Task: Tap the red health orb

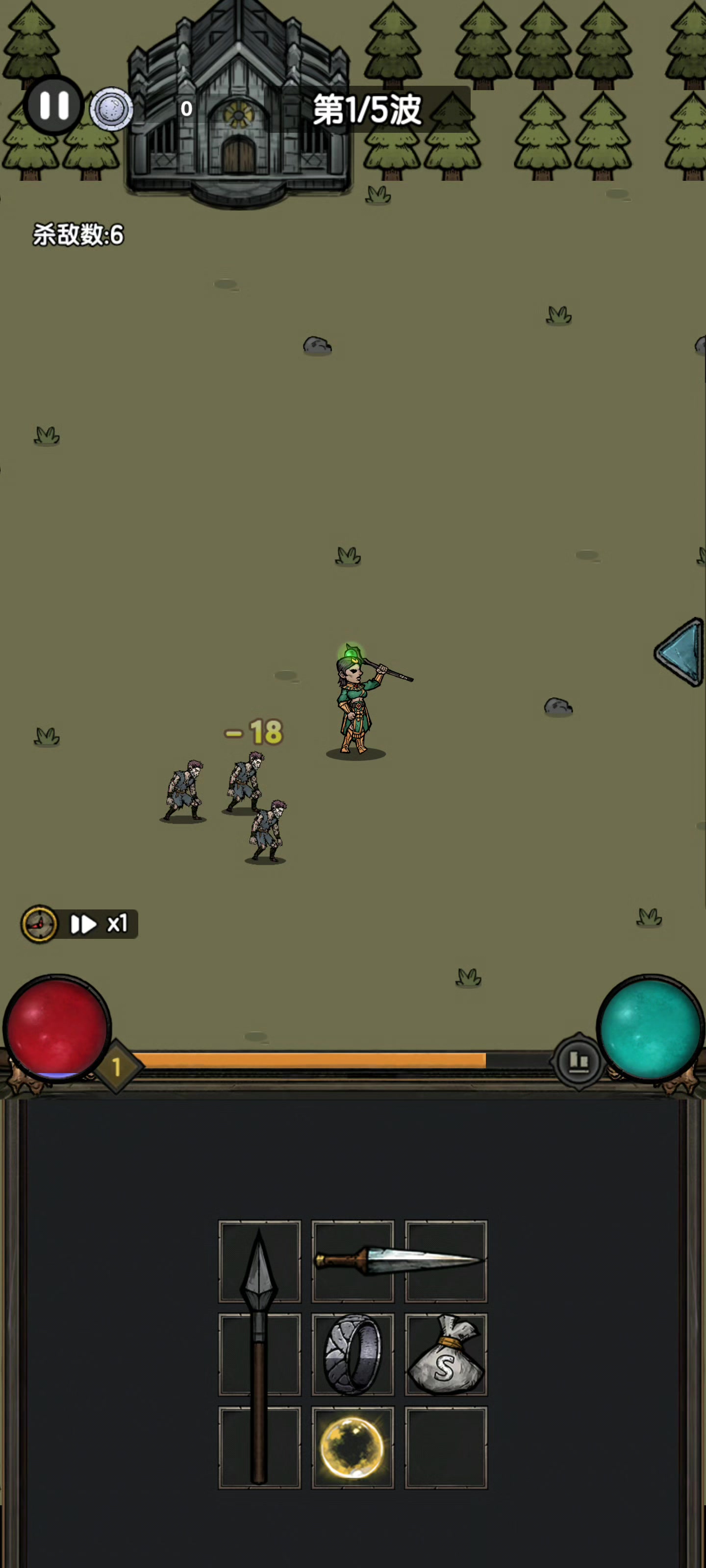Action: pos(57,1029)
